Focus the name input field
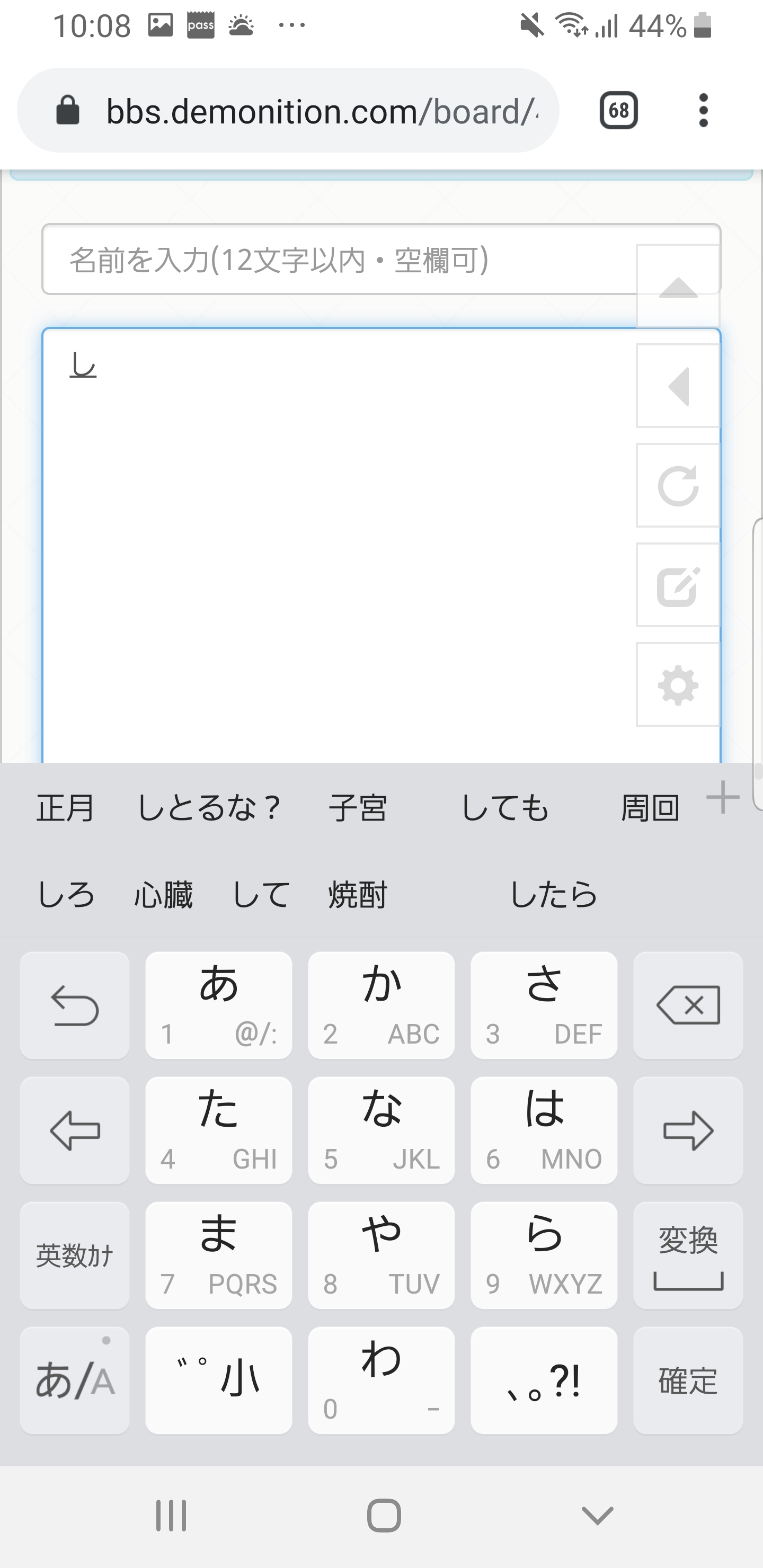Image resolution: width=763 pixels, height=1568 pixels. tap(335, 260)
